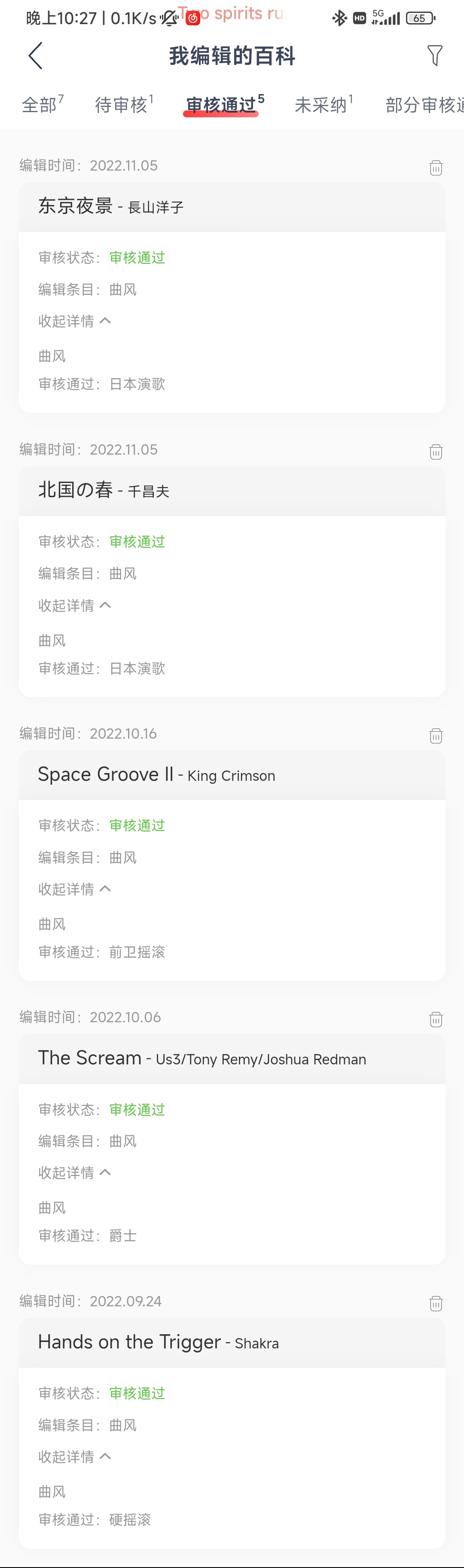Open the filter icon
This screenshot has height=1568, width=464.
pos(434,56)
